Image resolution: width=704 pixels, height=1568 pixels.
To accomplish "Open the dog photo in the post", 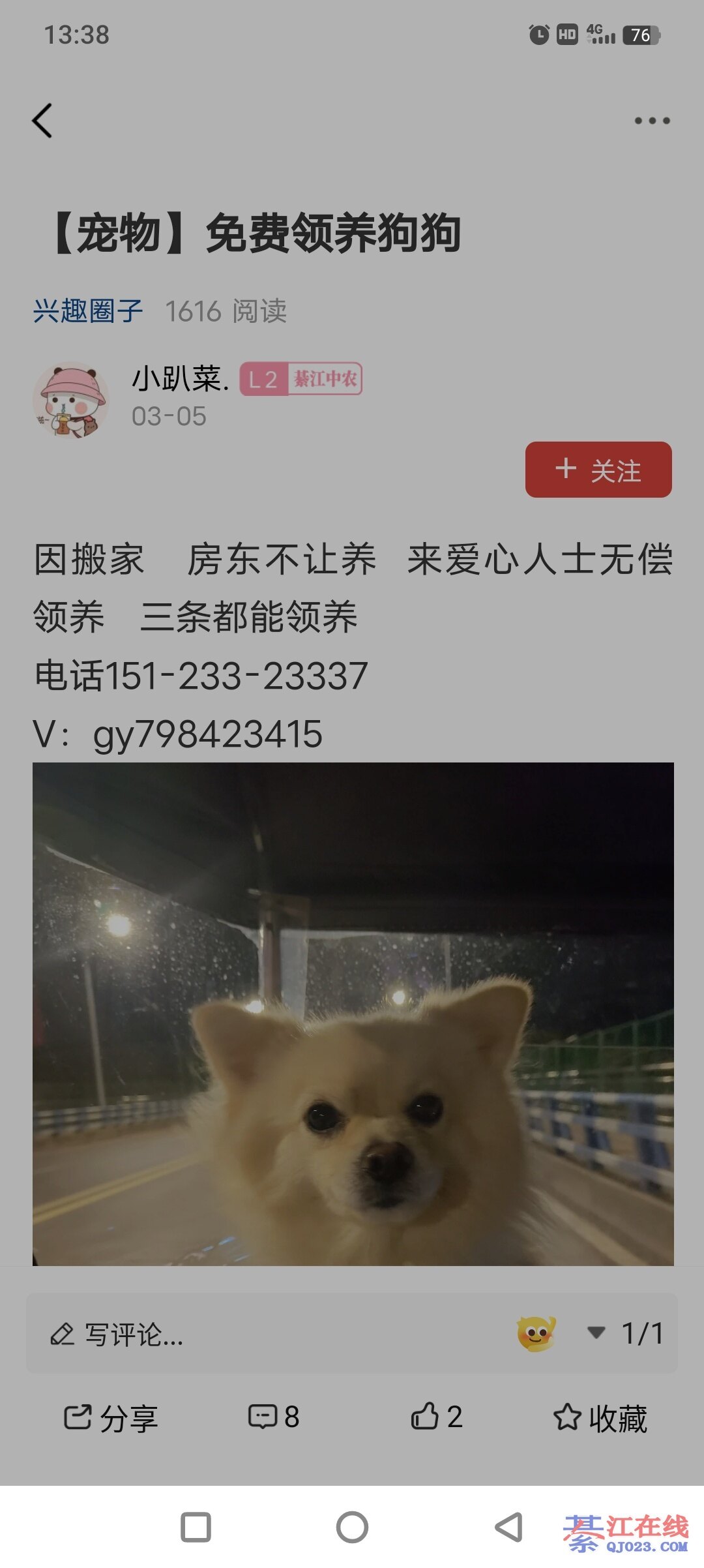I will (x=353, y=1014).
